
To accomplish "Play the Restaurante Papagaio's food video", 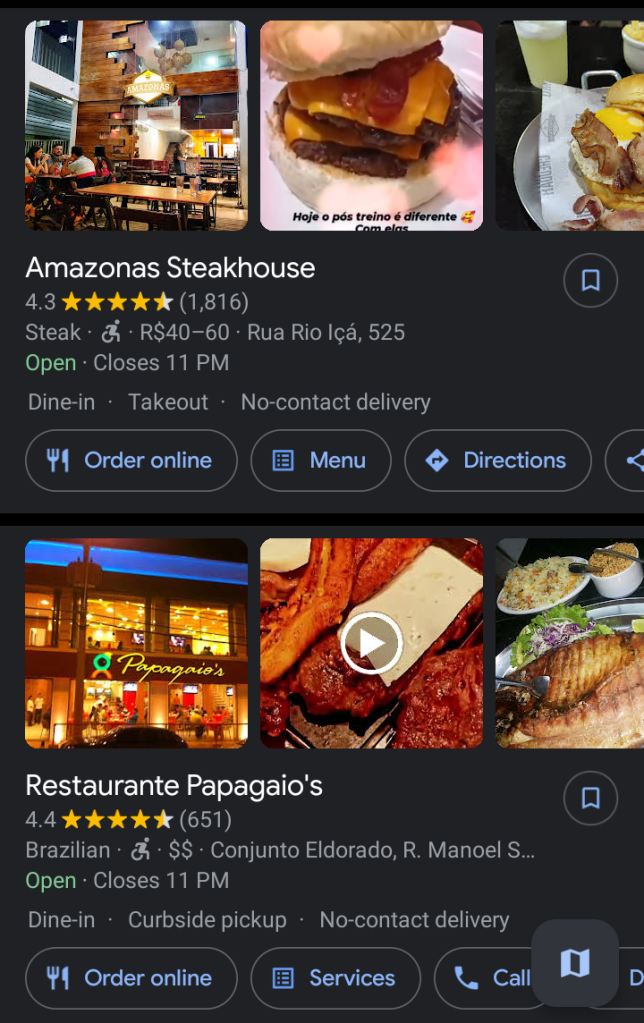I will pos(371,644).
